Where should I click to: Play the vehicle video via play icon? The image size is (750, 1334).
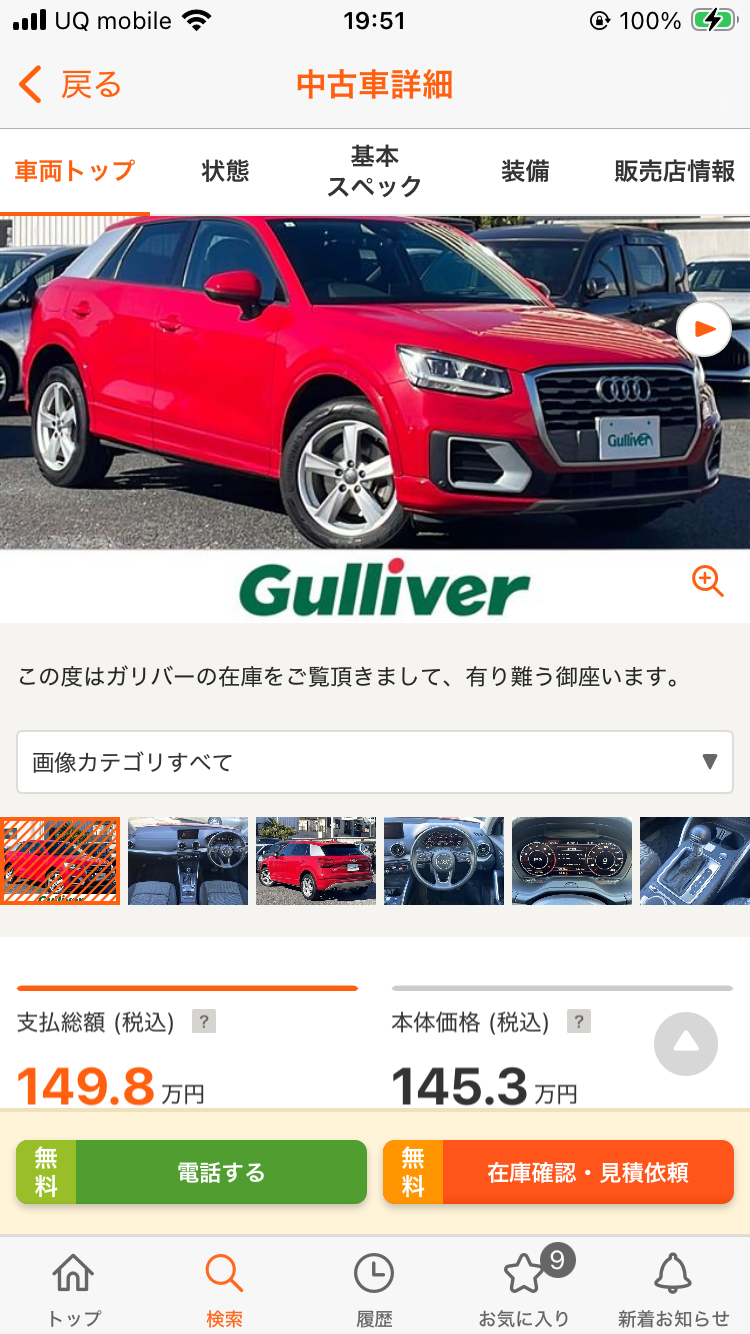coord(703,328)
